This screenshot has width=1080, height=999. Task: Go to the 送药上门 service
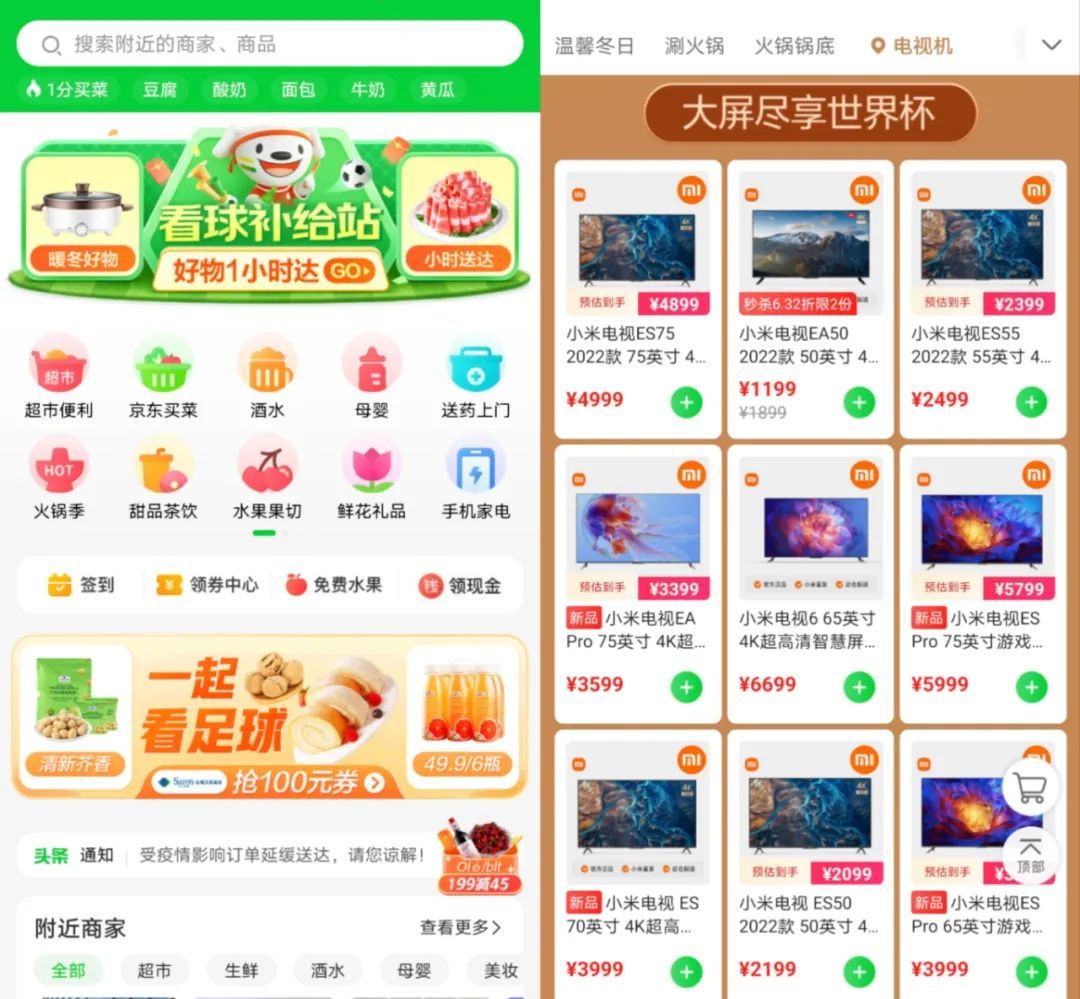(476, 377)
